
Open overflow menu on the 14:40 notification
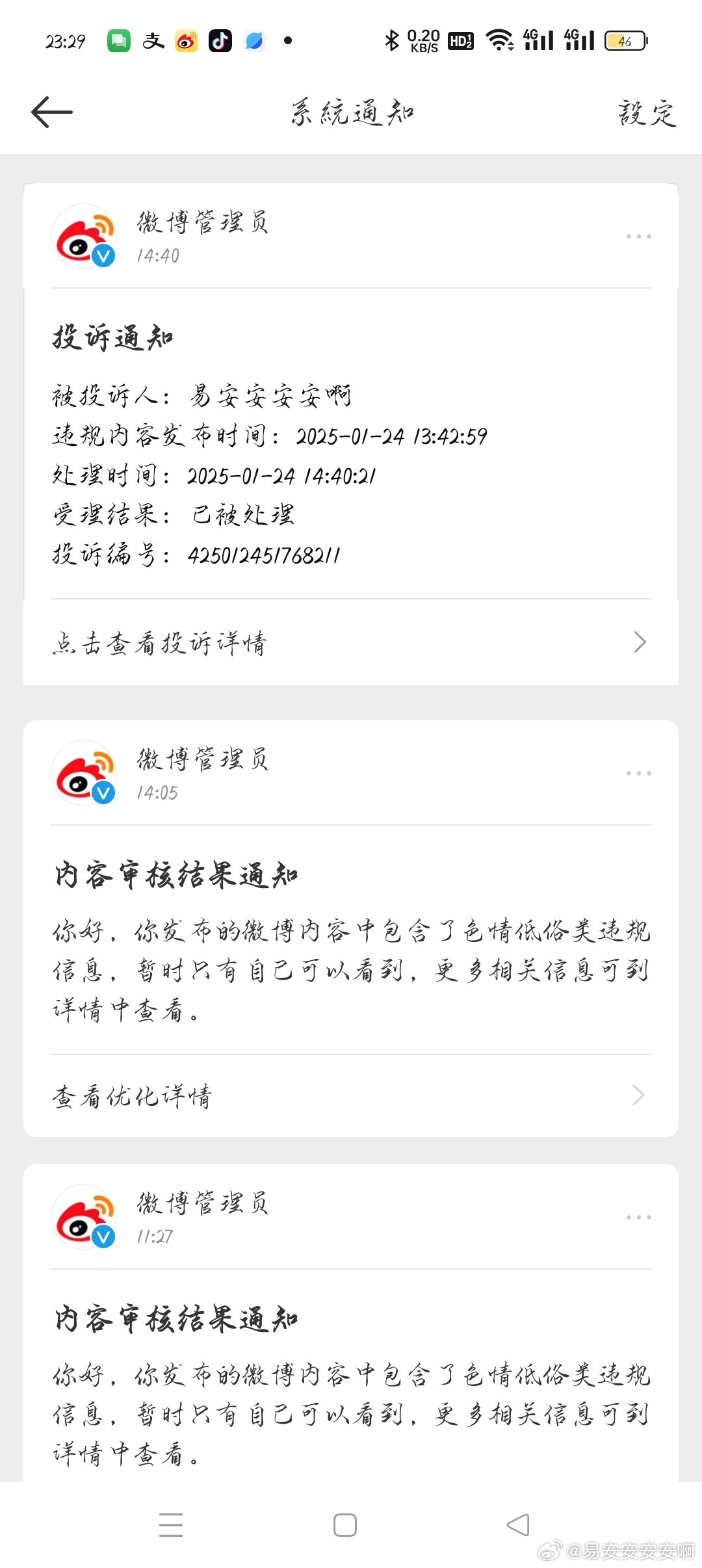pos(638,237)
